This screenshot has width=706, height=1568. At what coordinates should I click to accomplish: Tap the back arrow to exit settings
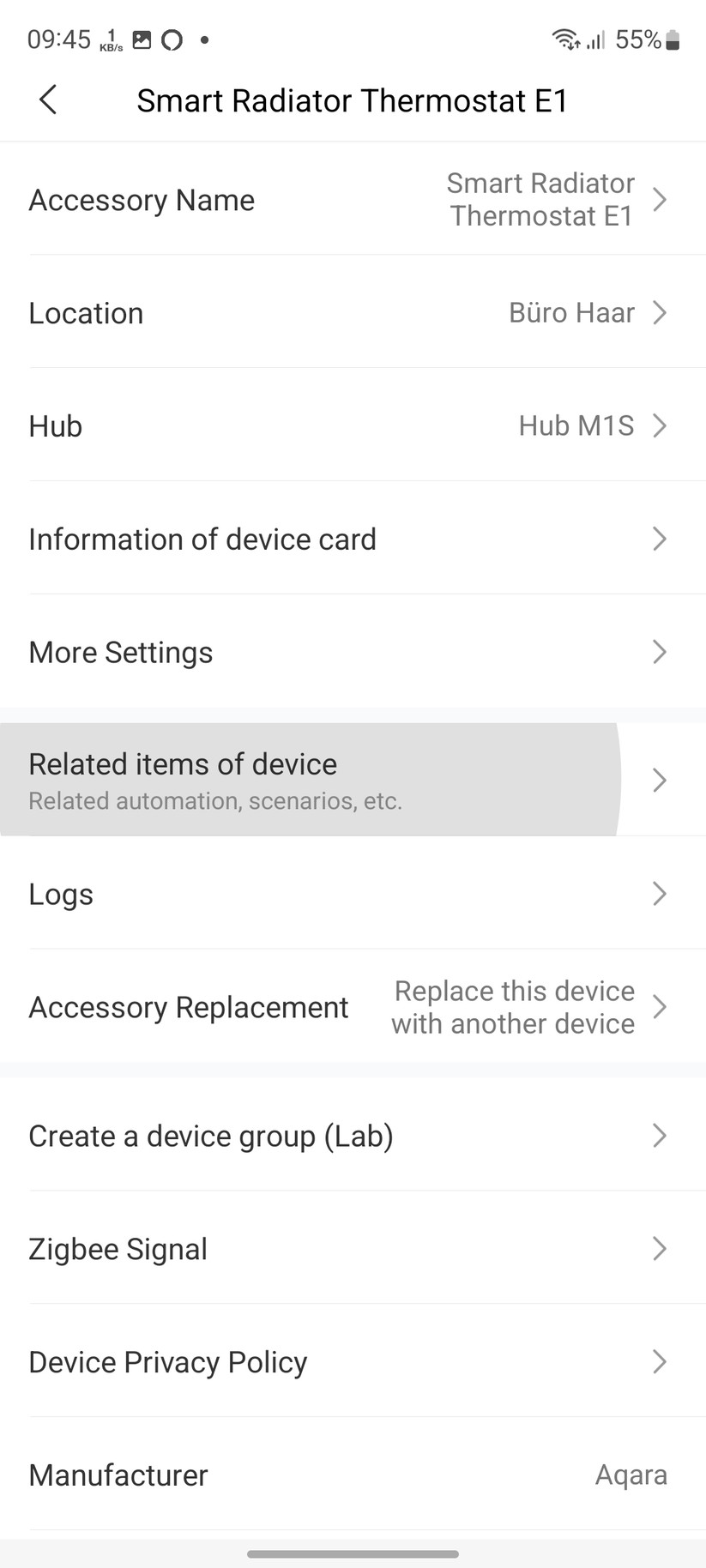click(48, 100)
